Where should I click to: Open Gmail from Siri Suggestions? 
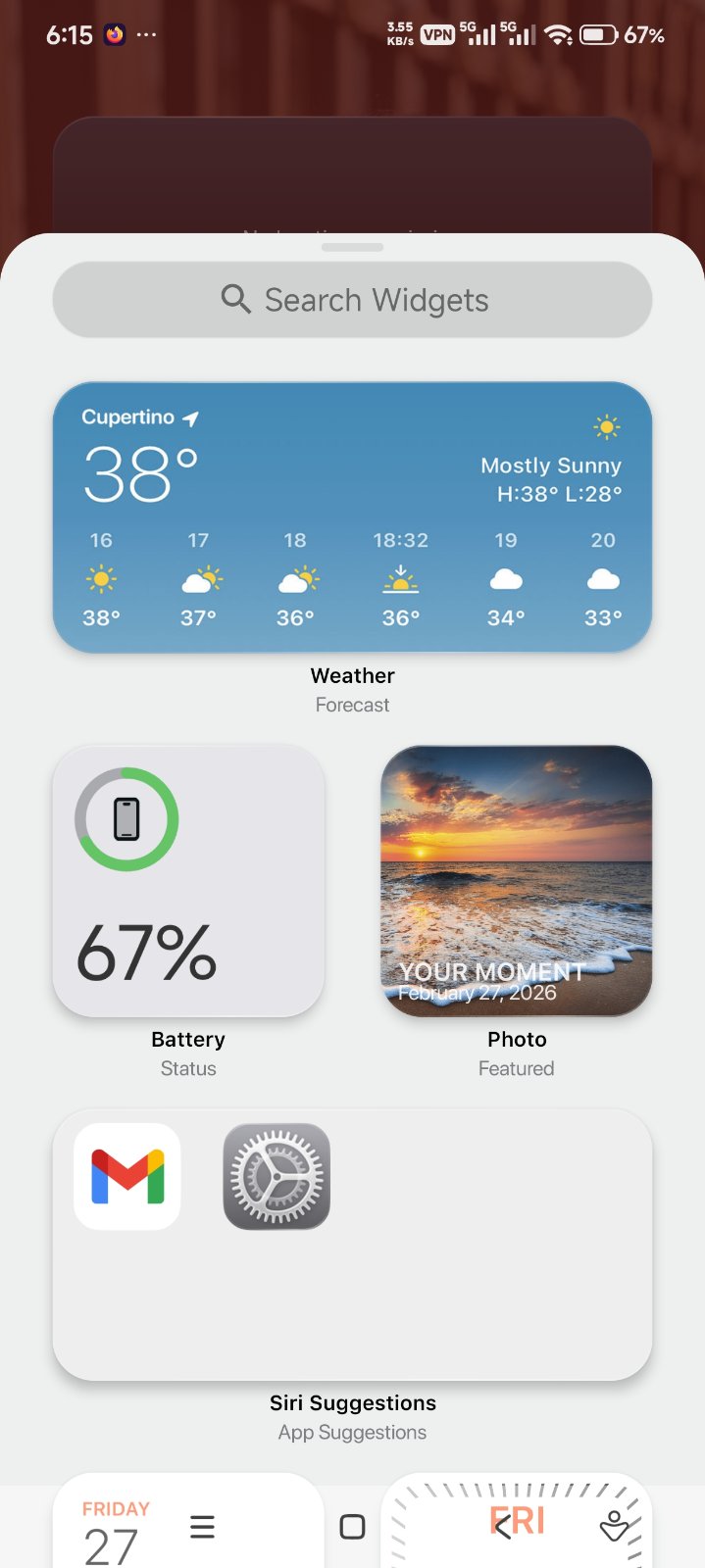pos(127,1176)
